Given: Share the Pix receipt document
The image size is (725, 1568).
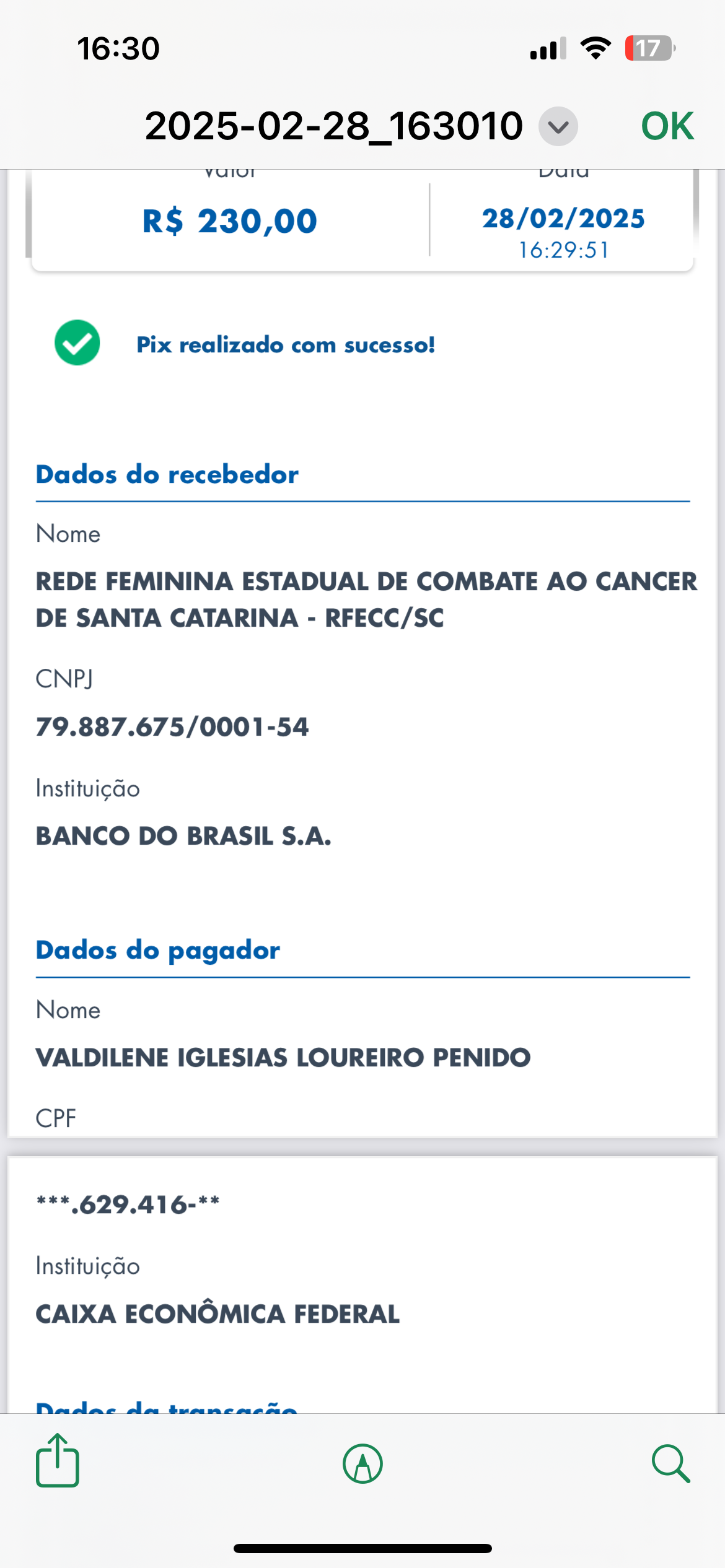Looking at the screenshot, I should [58, 1460].
